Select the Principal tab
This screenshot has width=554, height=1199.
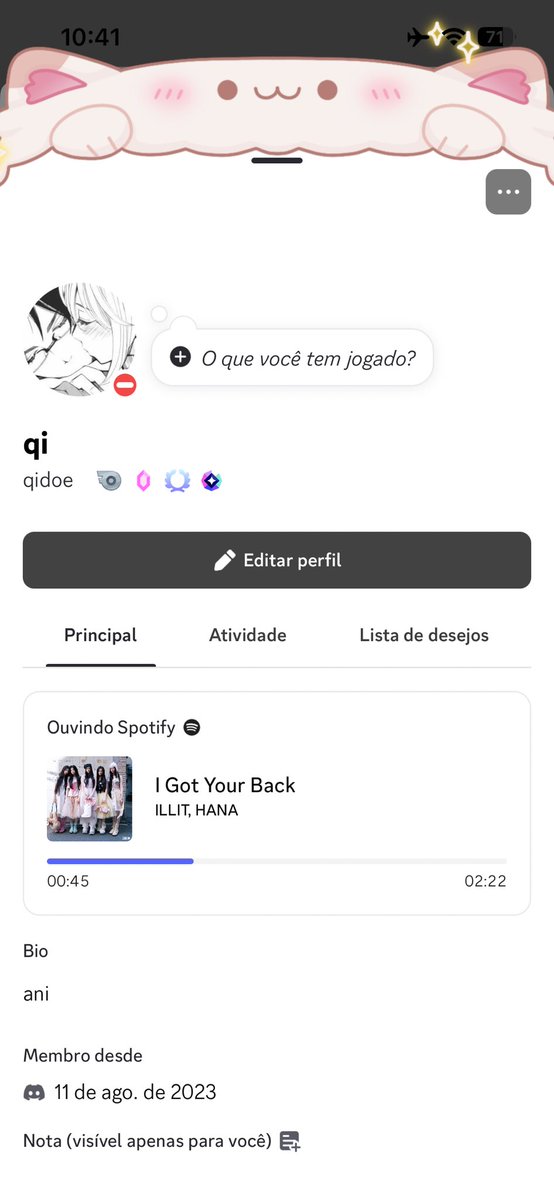click(x=100, y=635)
